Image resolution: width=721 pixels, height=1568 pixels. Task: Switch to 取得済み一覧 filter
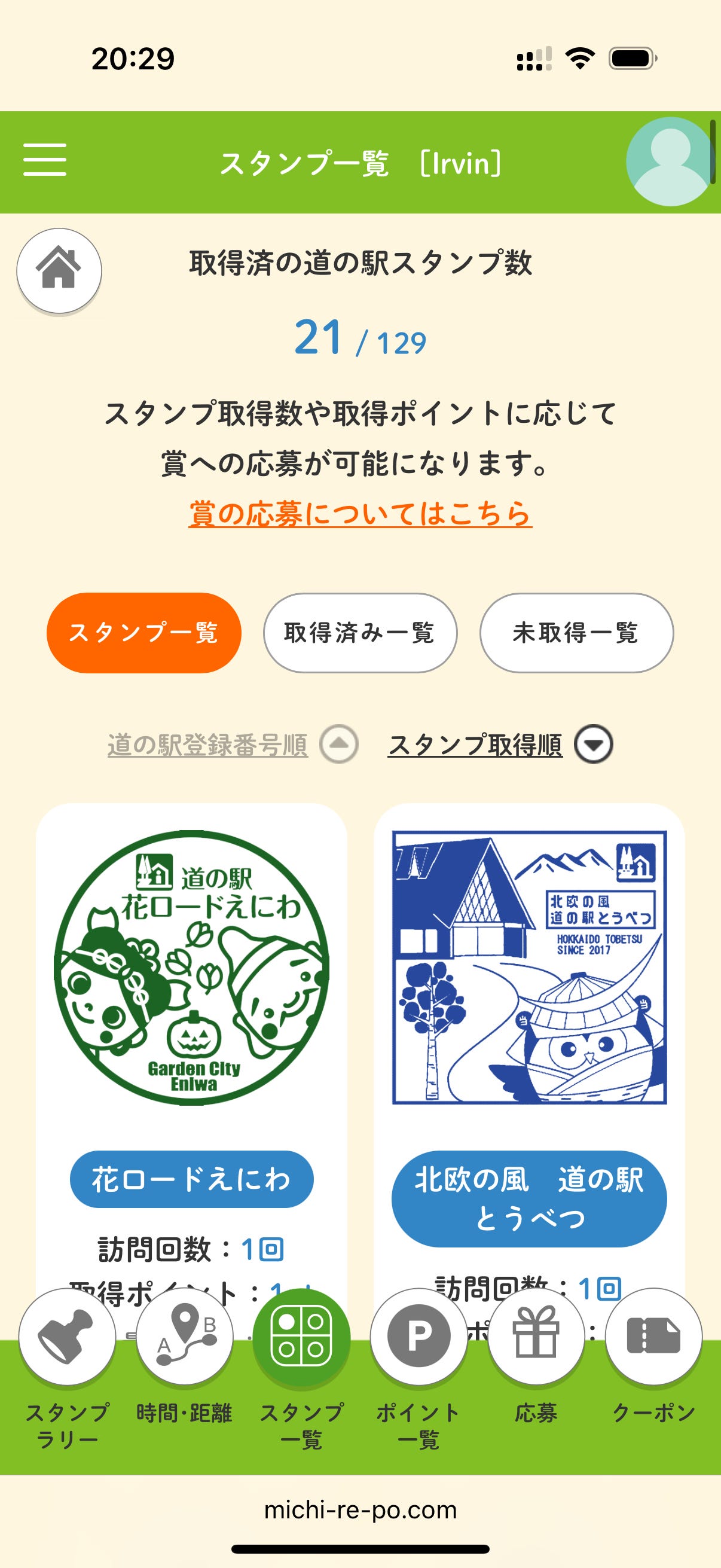(360, 633)
